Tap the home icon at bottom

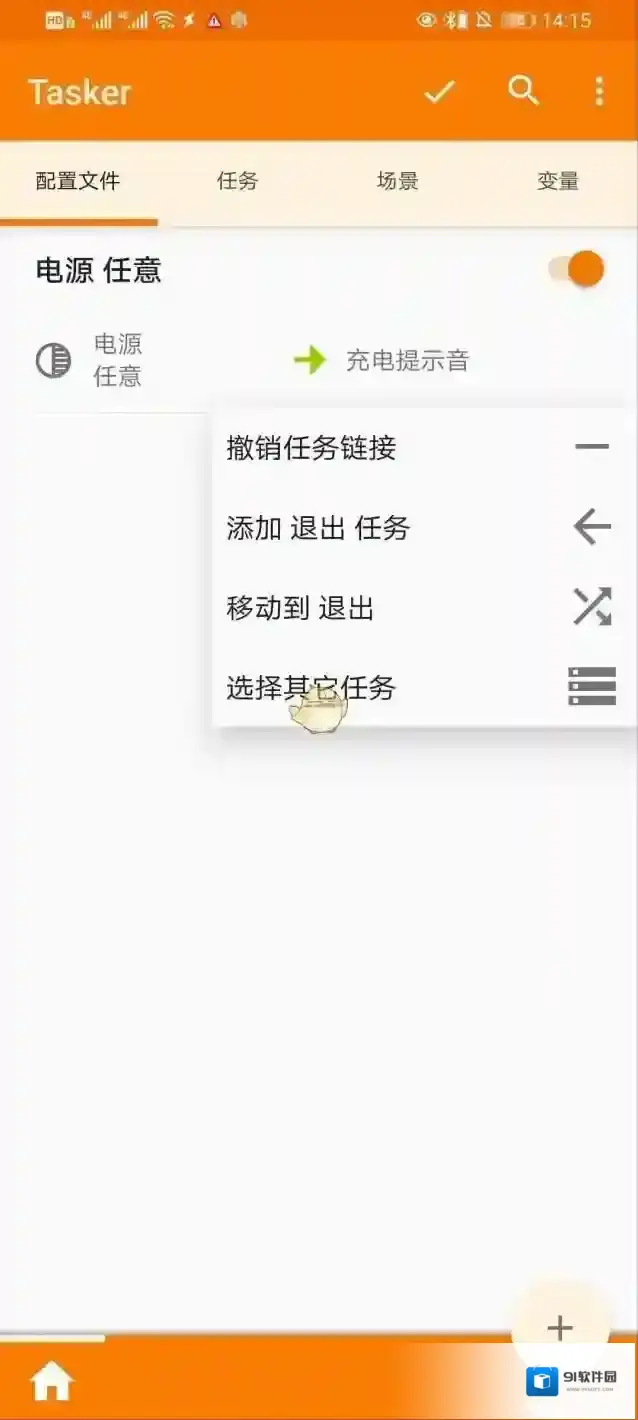(52, 1382)
